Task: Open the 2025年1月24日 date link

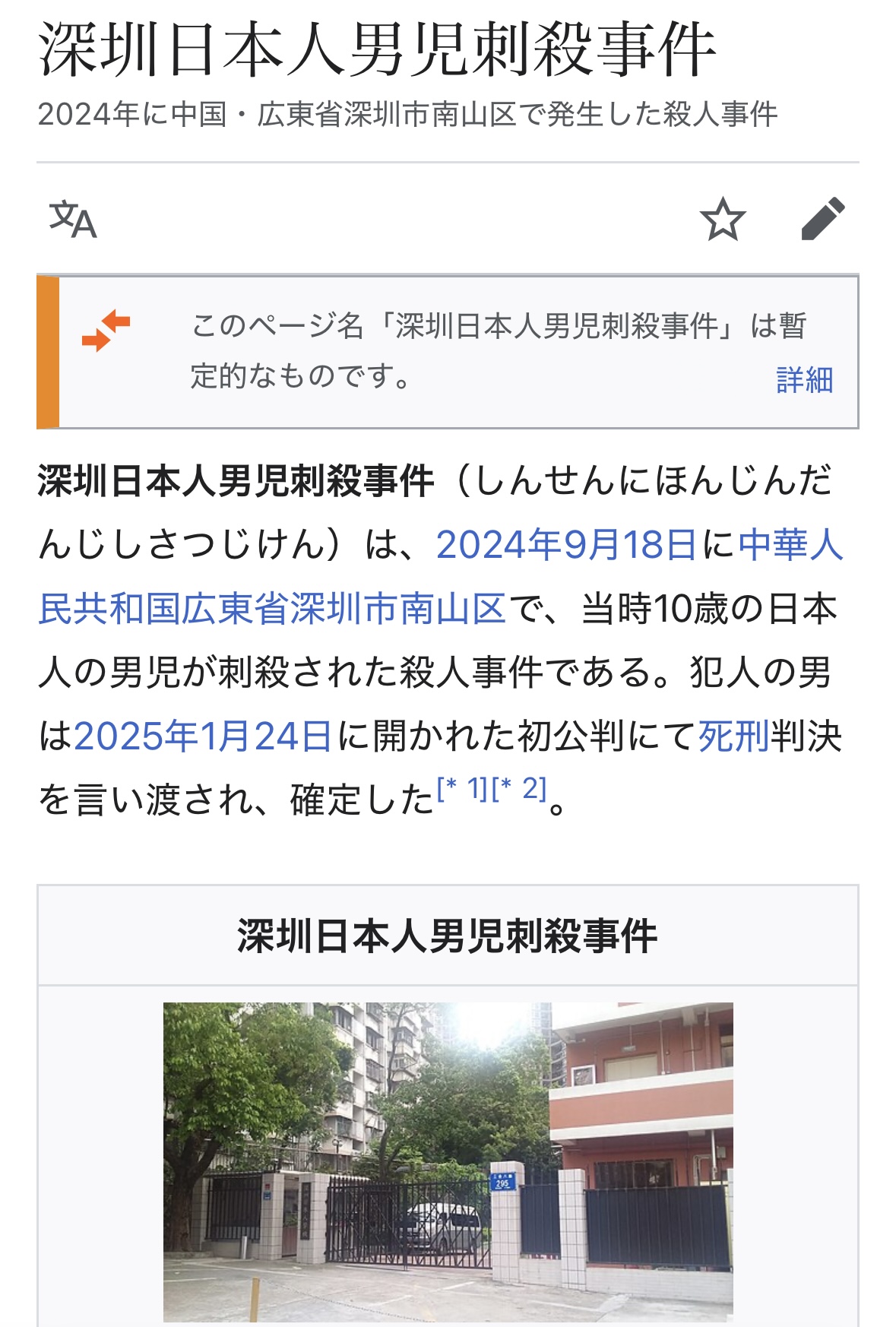Action: (x=203, y=736)
